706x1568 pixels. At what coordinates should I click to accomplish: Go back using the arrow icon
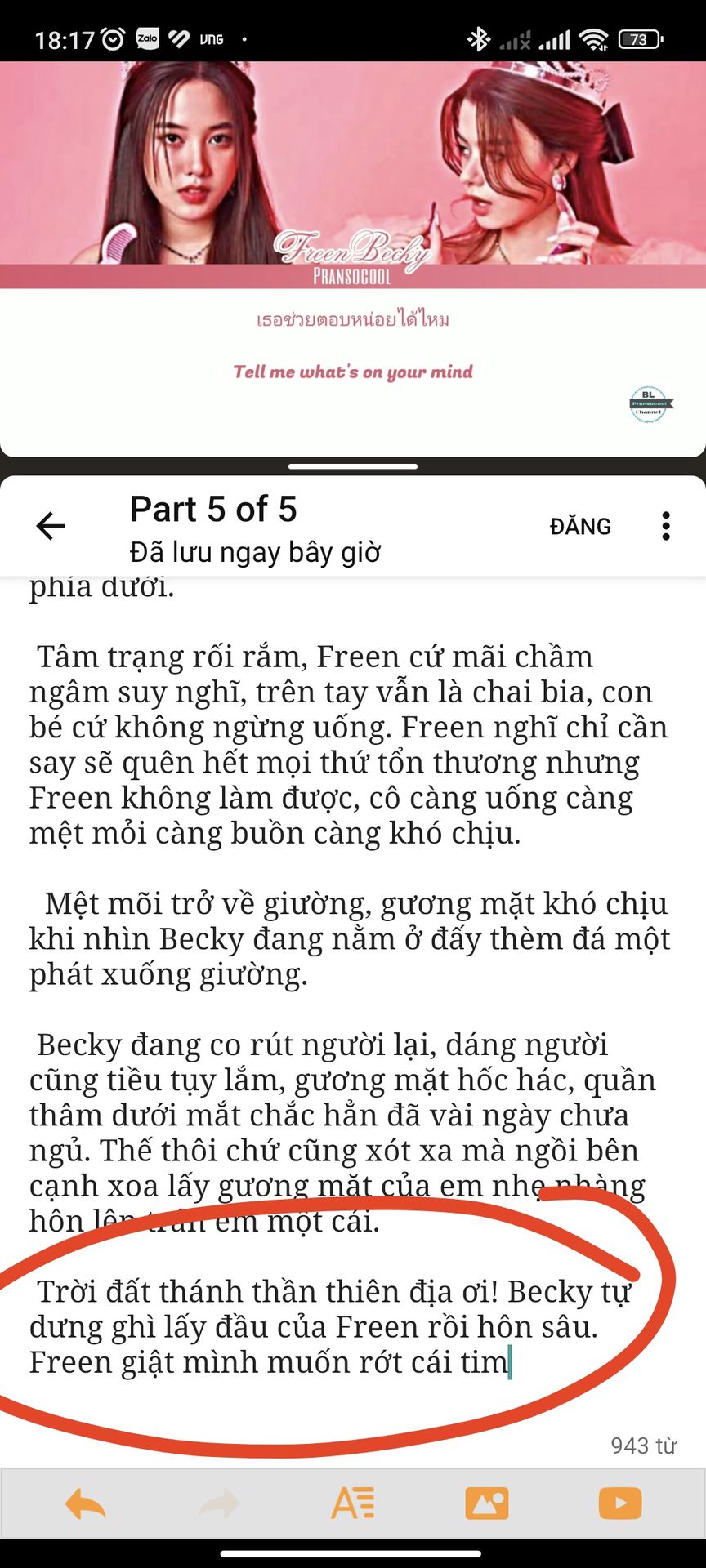pos(51,526)
